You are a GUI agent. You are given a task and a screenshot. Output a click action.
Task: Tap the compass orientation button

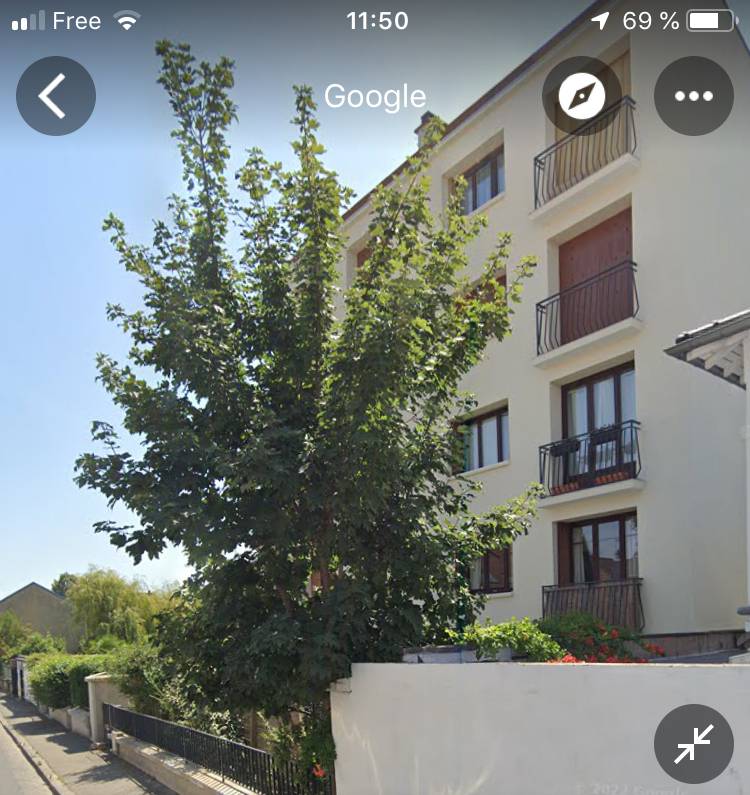click(581, 96)
